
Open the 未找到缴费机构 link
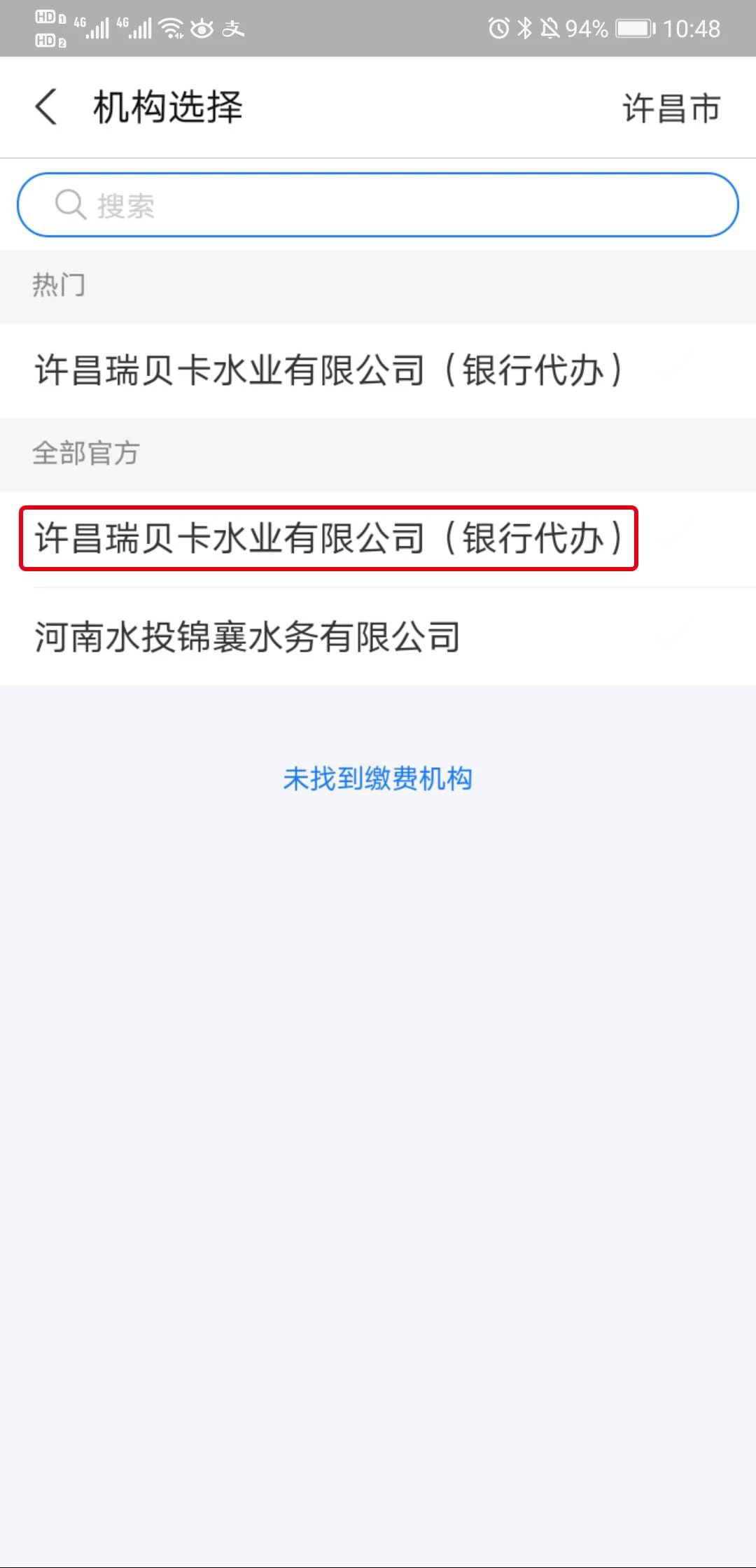pyautogui.click(x=378, y=778)
